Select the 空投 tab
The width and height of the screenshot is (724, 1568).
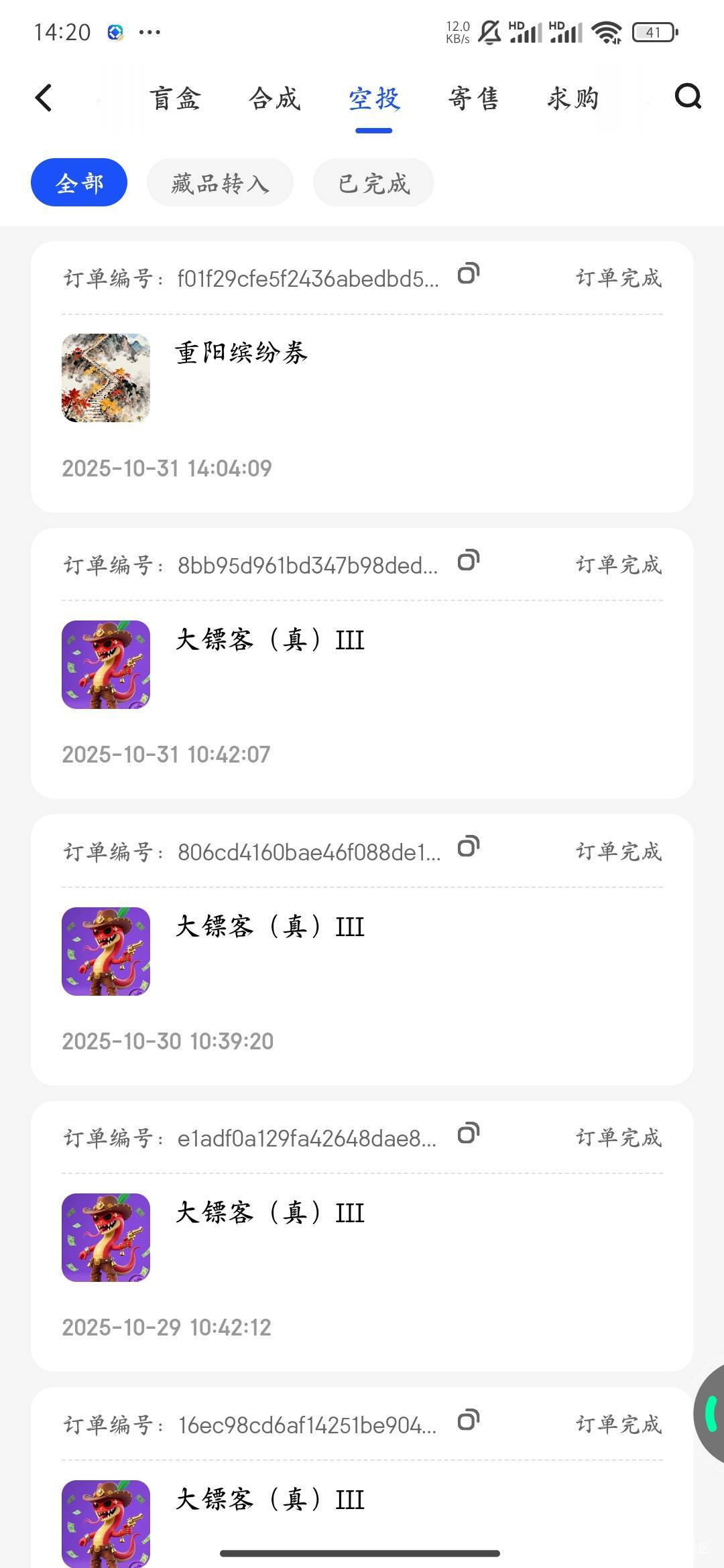point(374,99)
